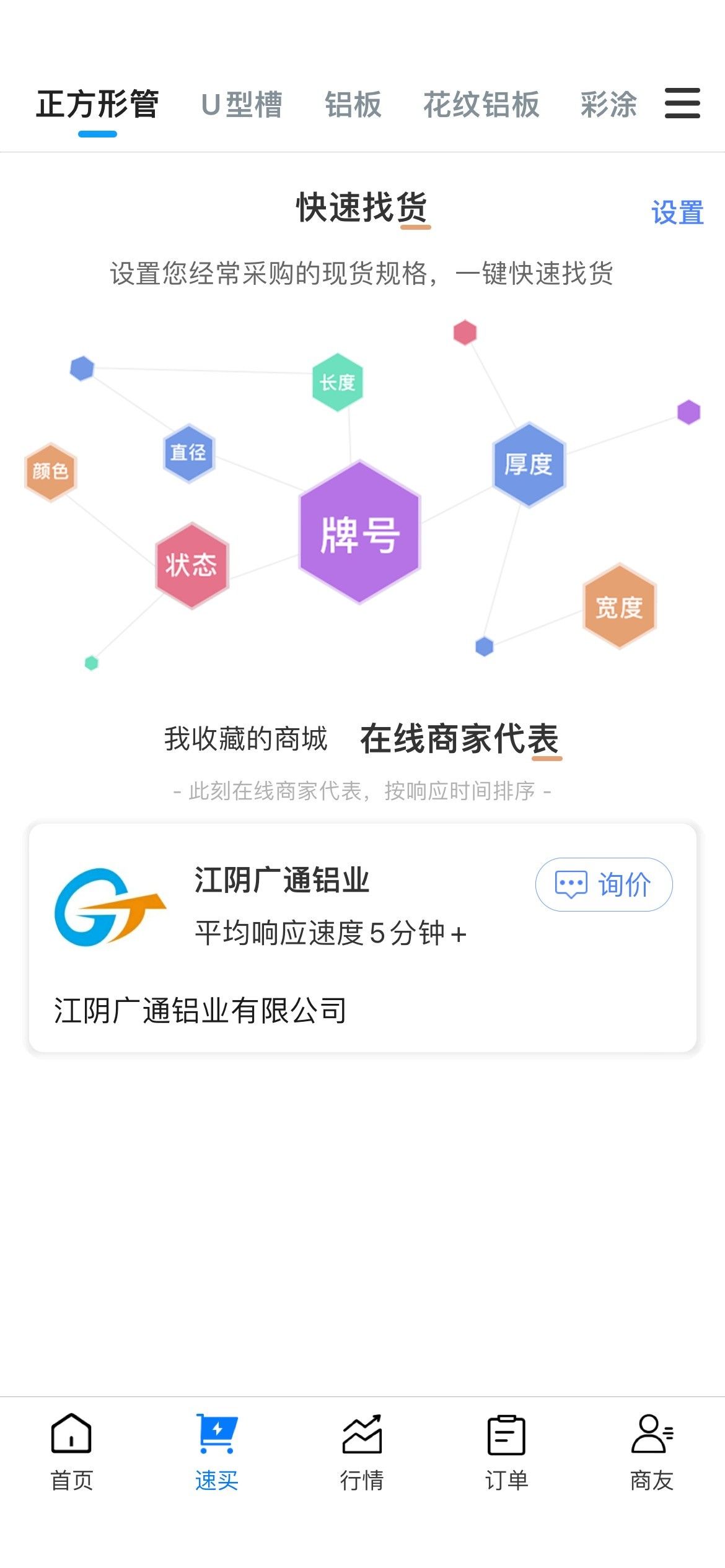Viewport: 725px width, 1568px height.
Task: Switch to 花纹铝板 tab
Action: [x=481, y=104]
